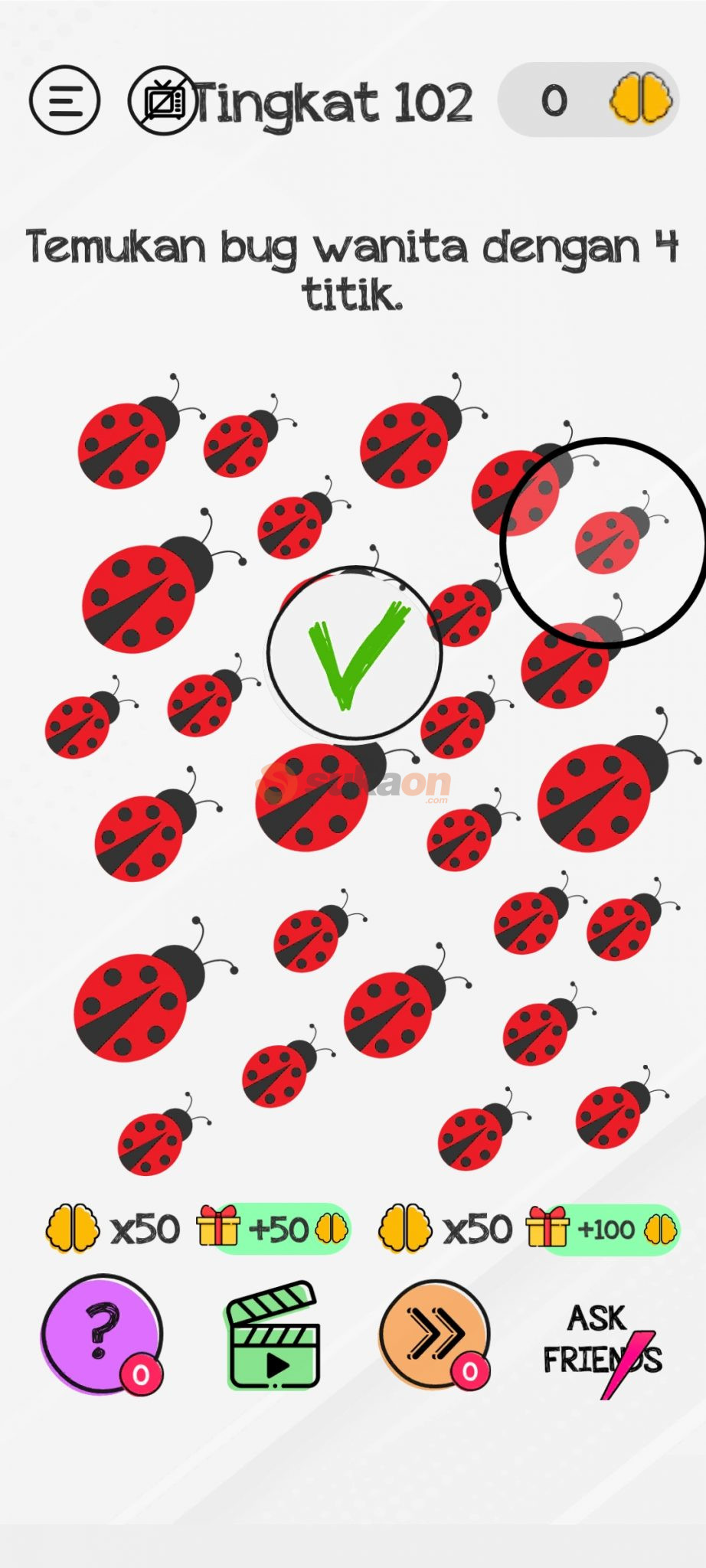The height and width of the screenshot is (1568, 706).
Task: Tap the Ask Friends button
Action: [602, 1341]
